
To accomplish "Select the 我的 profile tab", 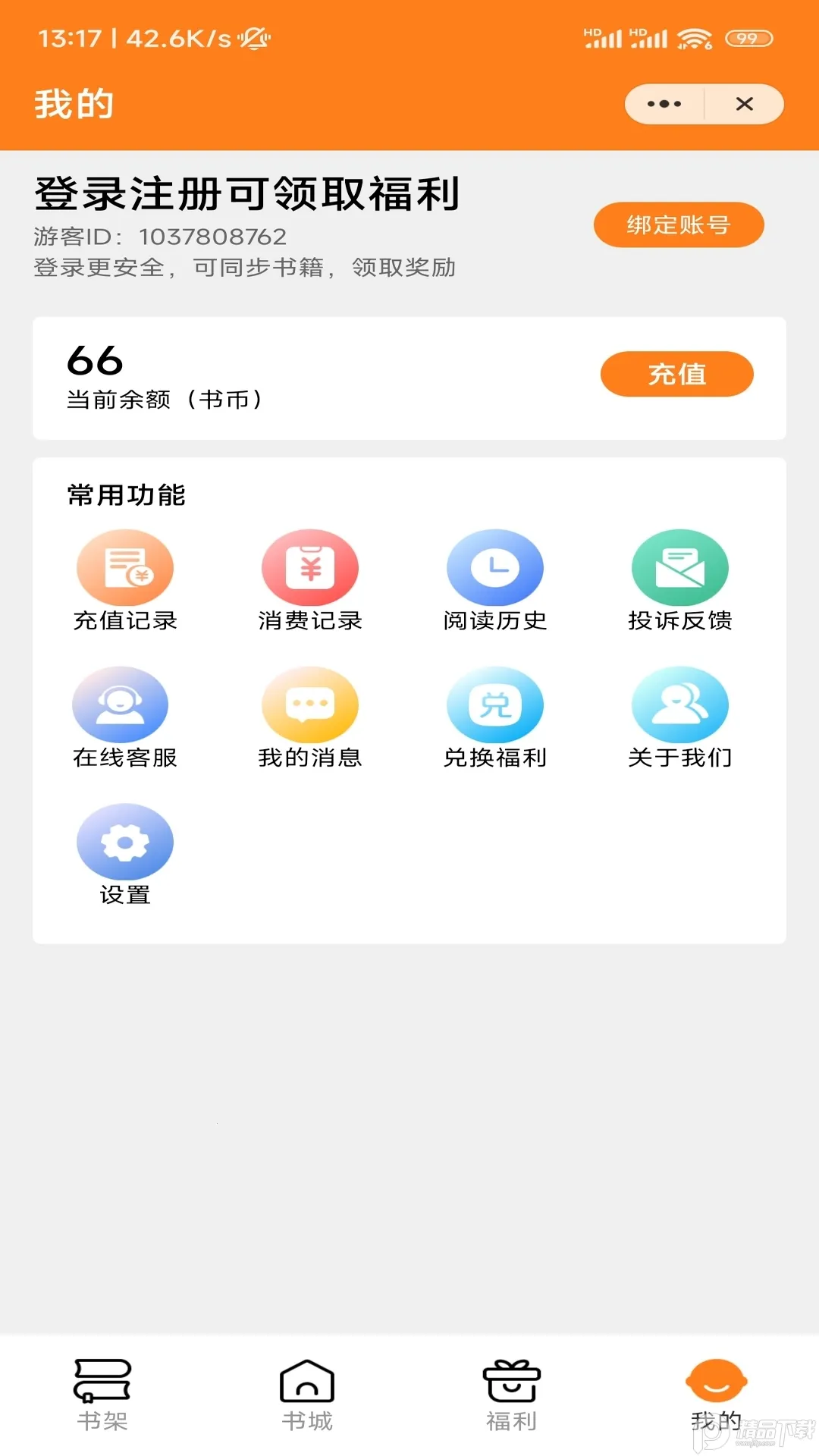I will (x=717, y=1395).
